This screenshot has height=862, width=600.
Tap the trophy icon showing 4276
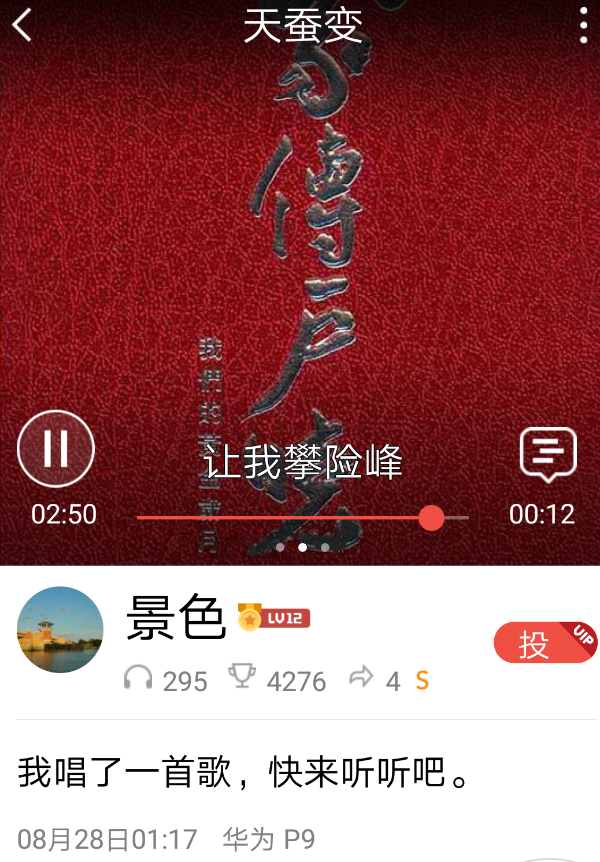tap(243, 678)
